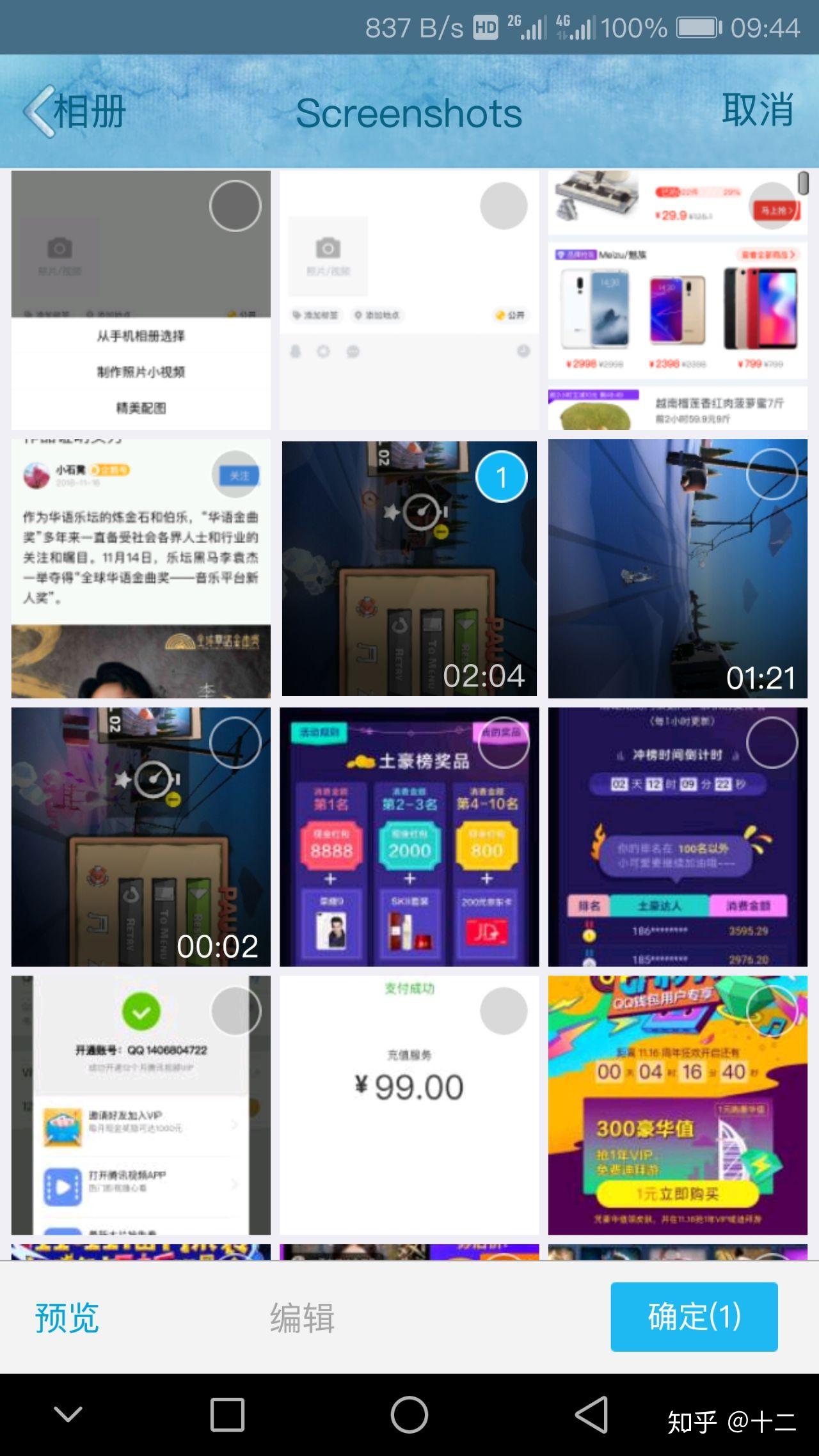This screenshot has width=819, height=1456.
Task: Tap 取消 to cancel selection
Action: point(758,110)
